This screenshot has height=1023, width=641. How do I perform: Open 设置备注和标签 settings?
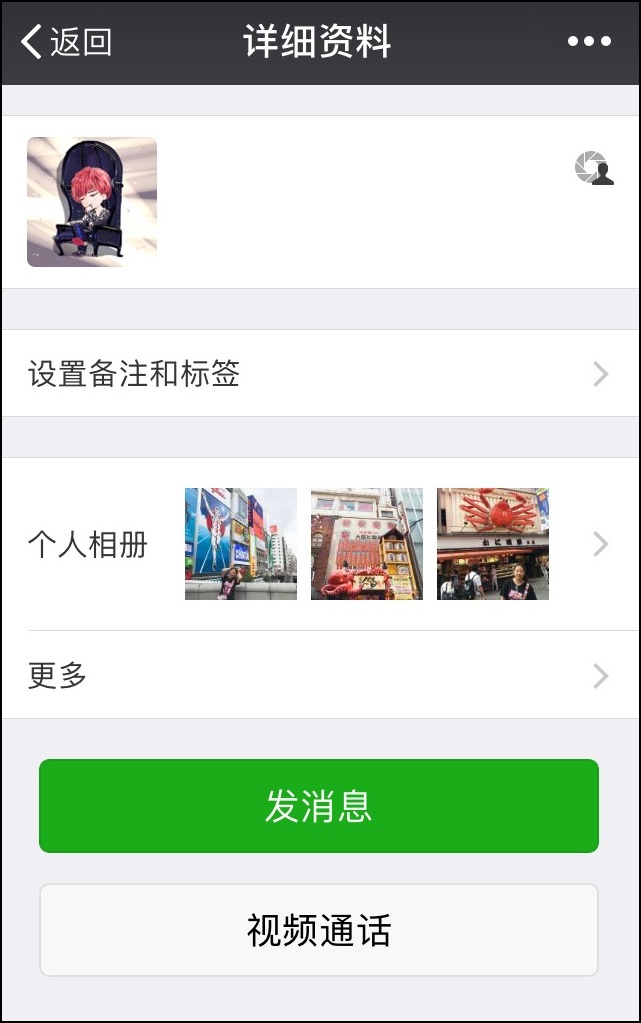[x=320, y=374]
